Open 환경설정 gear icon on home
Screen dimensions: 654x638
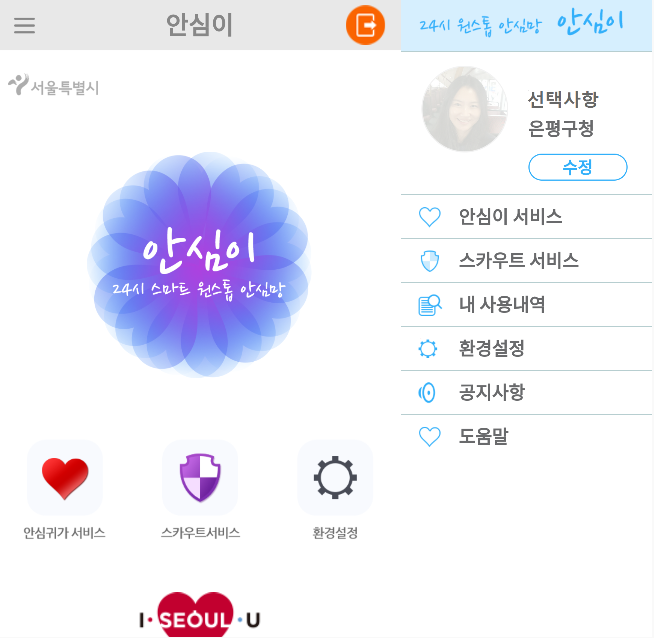(335, 478)
